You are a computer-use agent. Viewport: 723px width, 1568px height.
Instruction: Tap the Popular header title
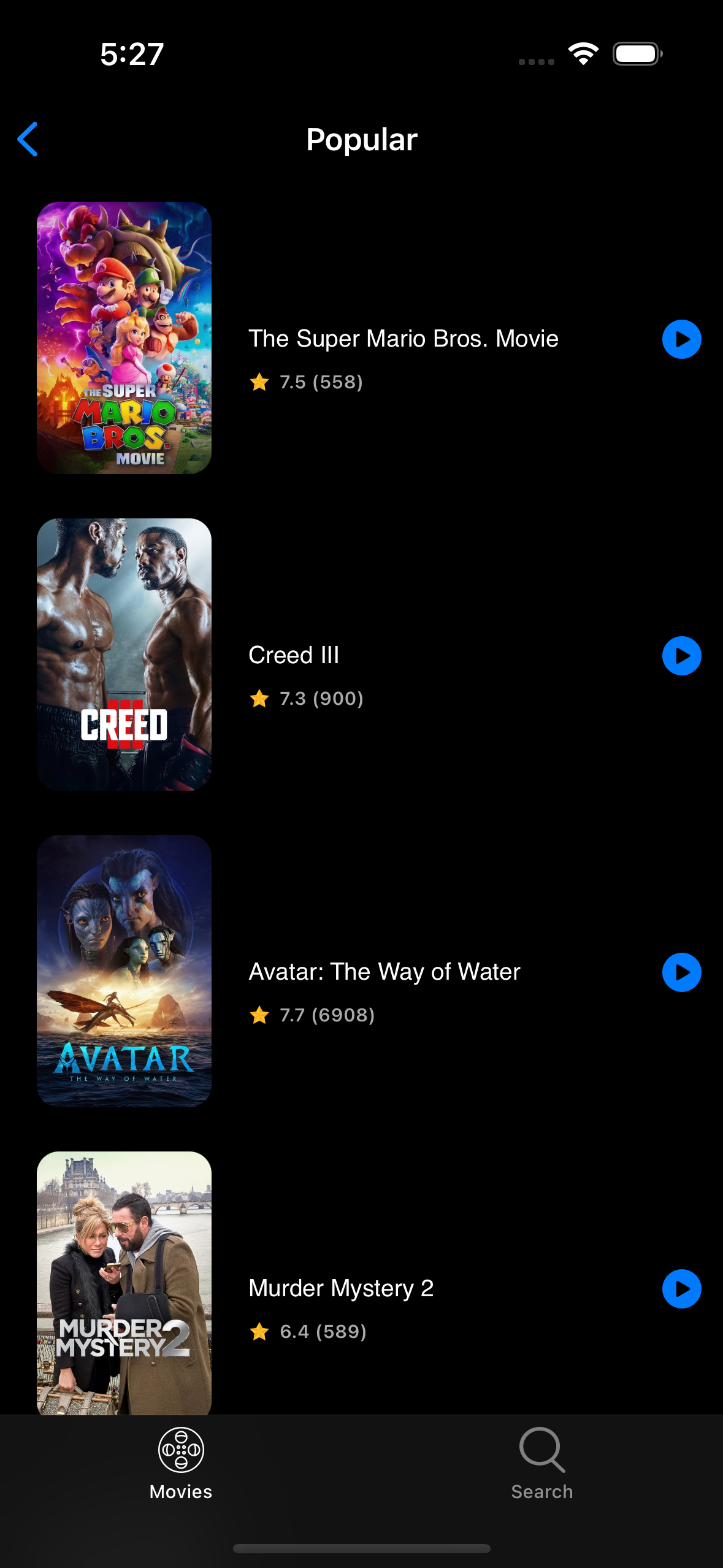tap(361, 139)
